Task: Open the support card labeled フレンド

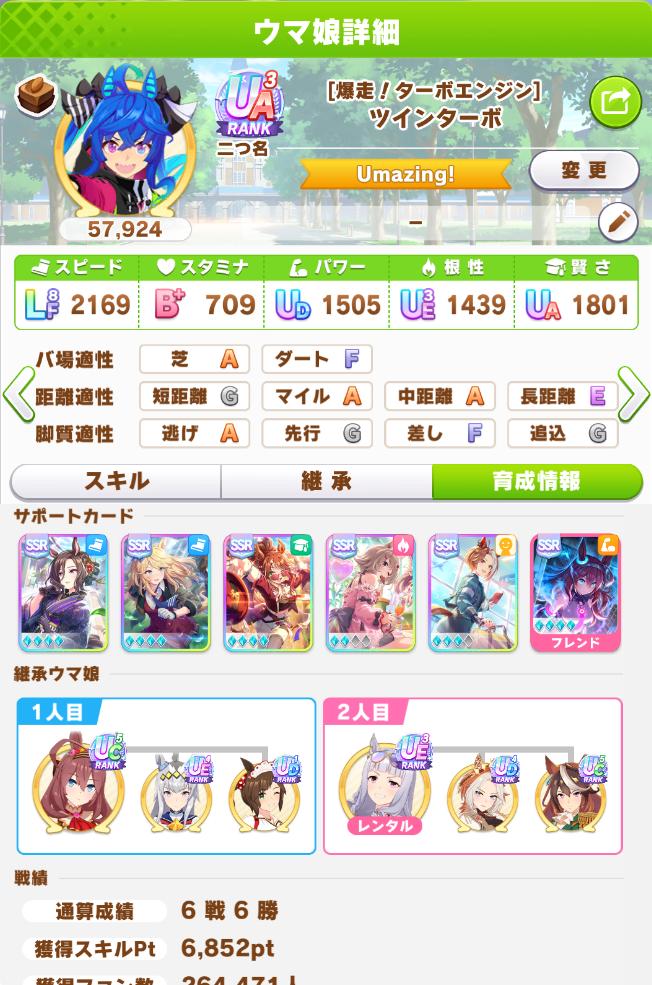Action: 575,592
